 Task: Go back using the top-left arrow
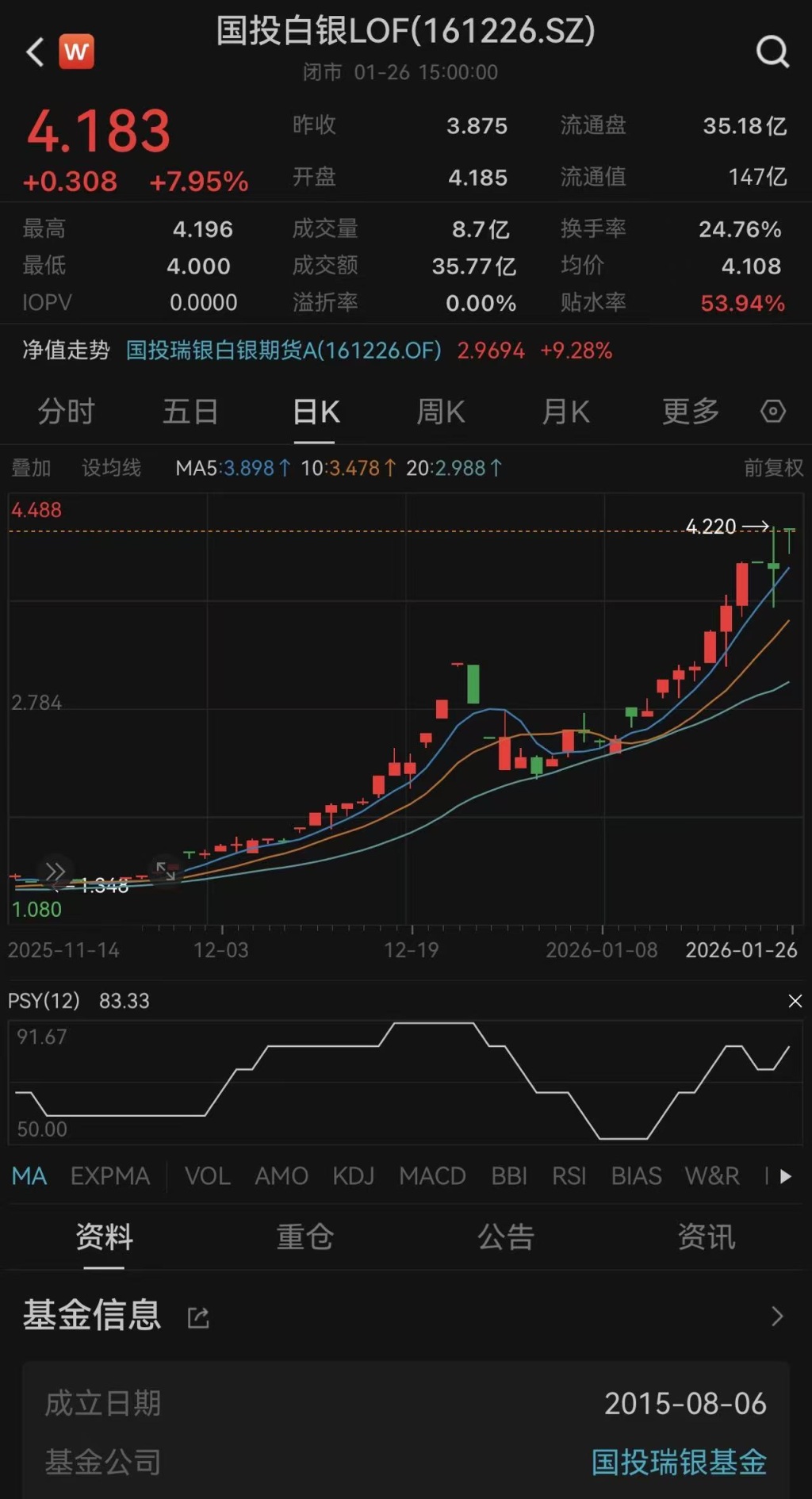tap(35, 52)
